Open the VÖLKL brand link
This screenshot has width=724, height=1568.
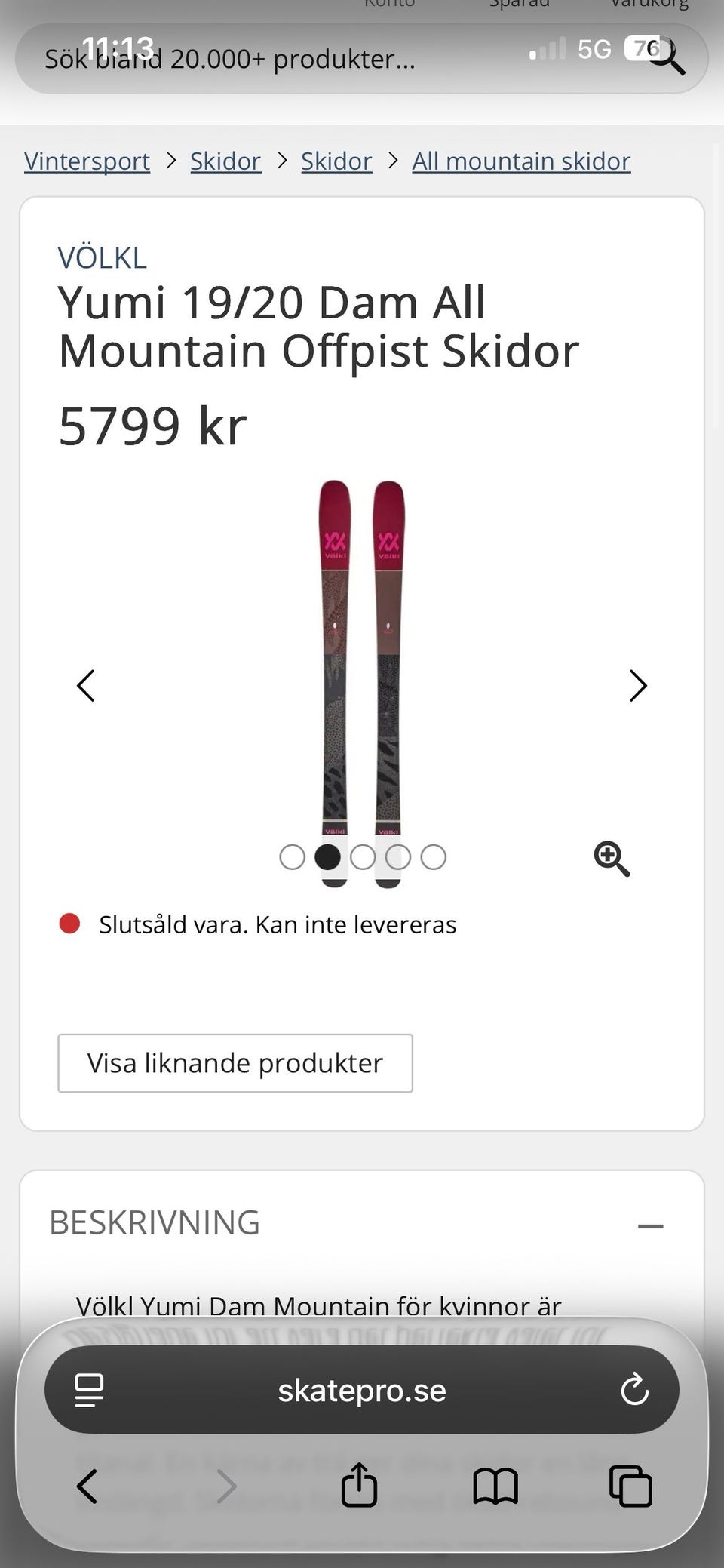102,258
